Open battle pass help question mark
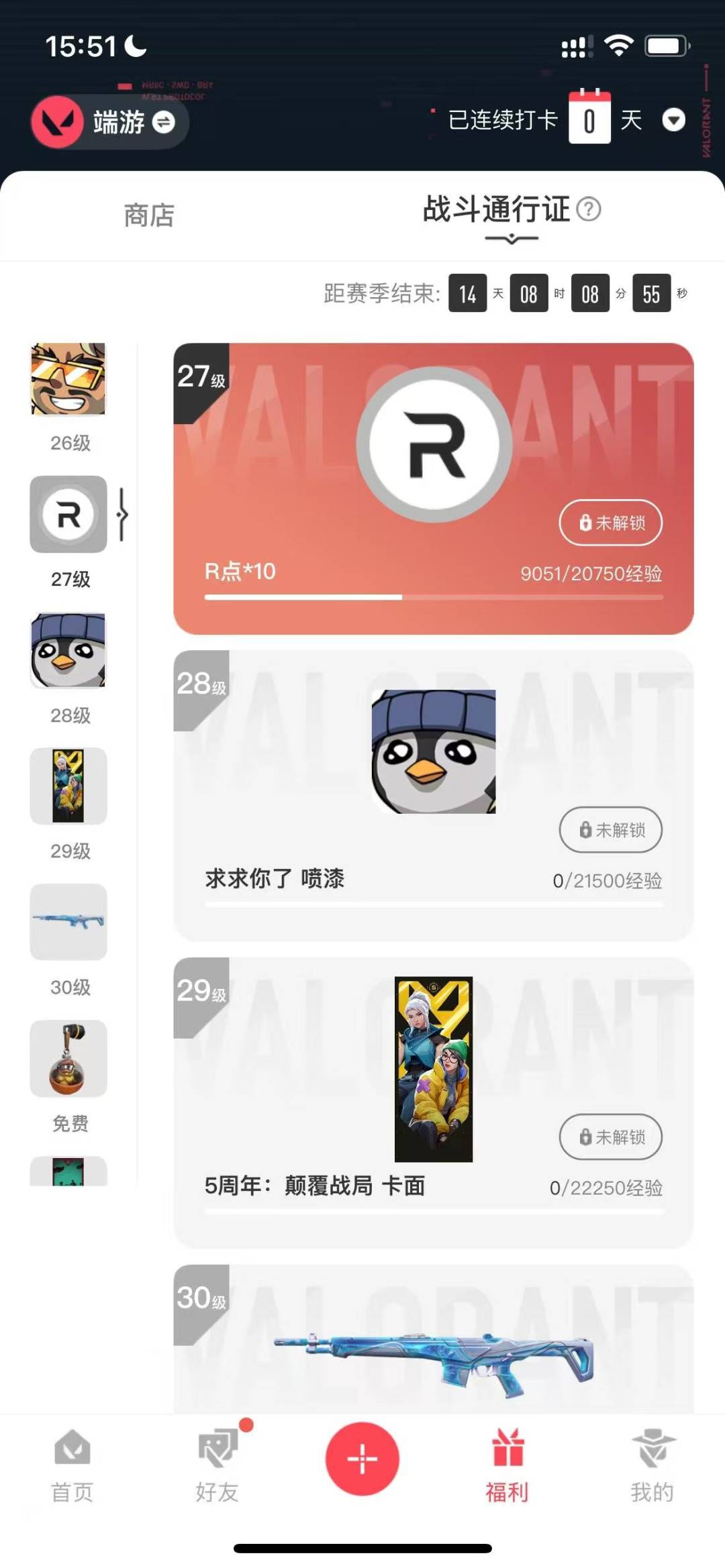Image resolution: width=725 pixels, height=1568 pixels. [x=589, y=209]
